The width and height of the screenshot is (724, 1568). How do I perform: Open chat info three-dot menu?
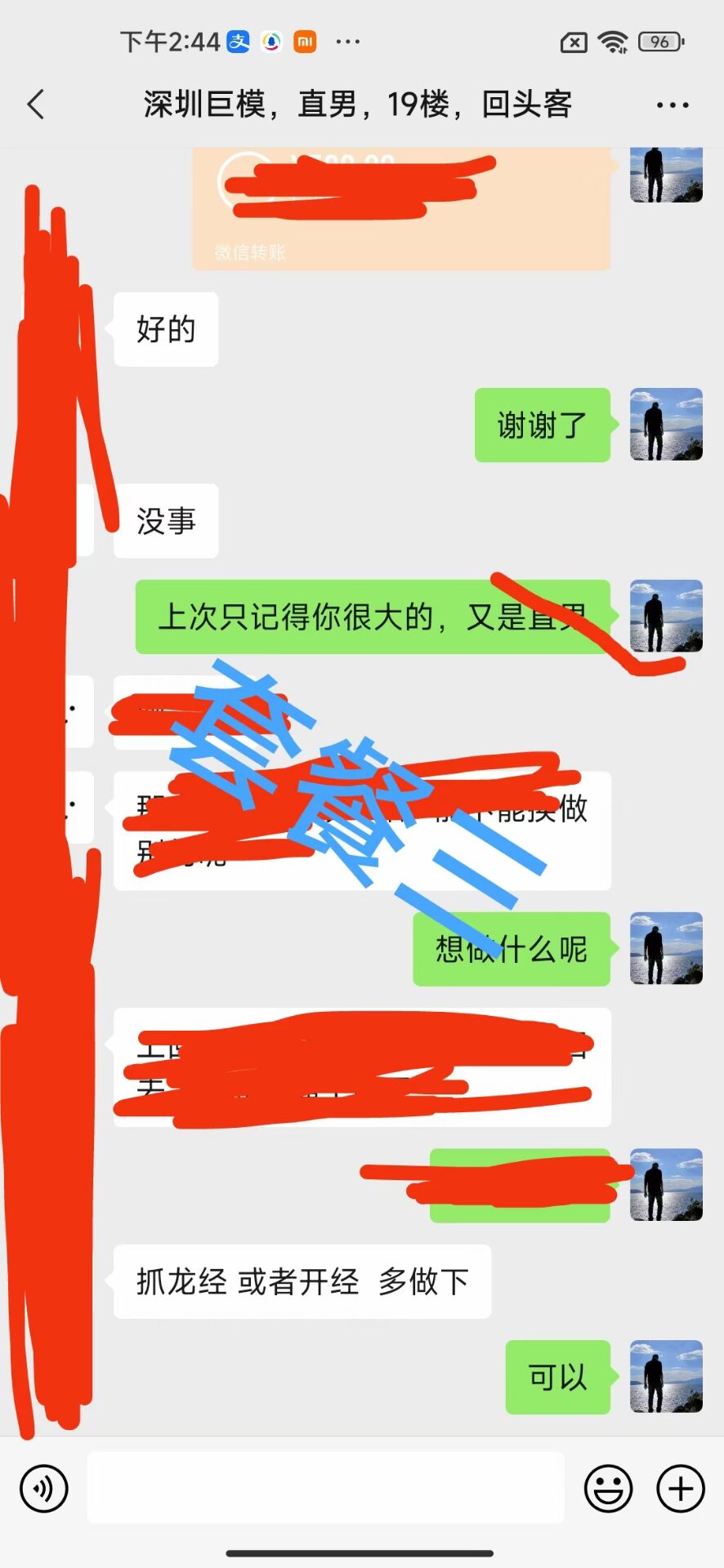click(x=672, y=105)
